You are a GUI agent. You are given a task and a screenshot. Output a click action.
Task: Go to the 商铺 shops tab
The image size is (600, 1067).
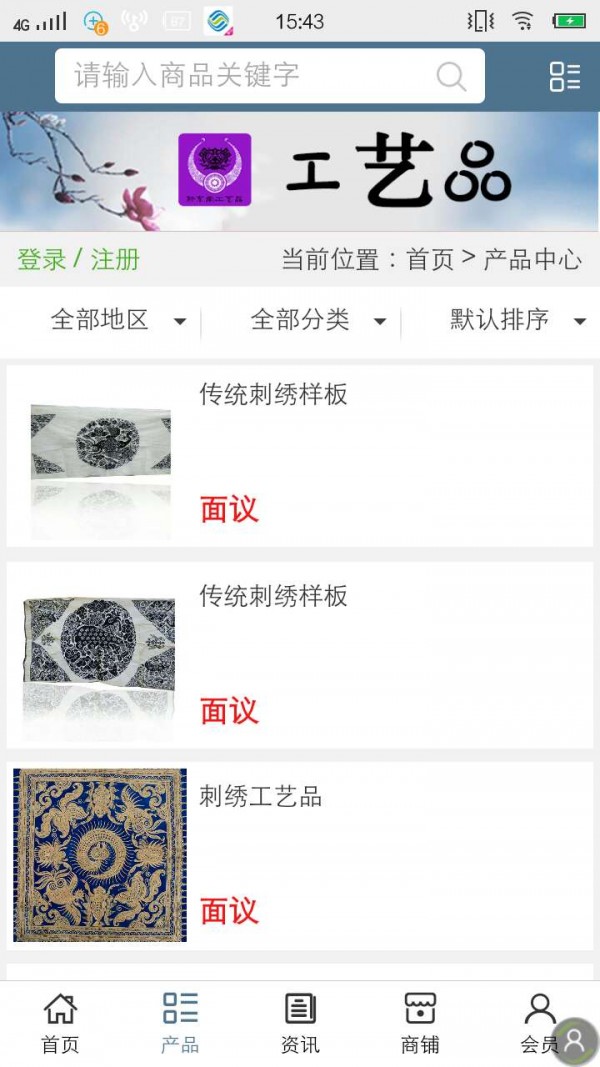coord(420,1023)
